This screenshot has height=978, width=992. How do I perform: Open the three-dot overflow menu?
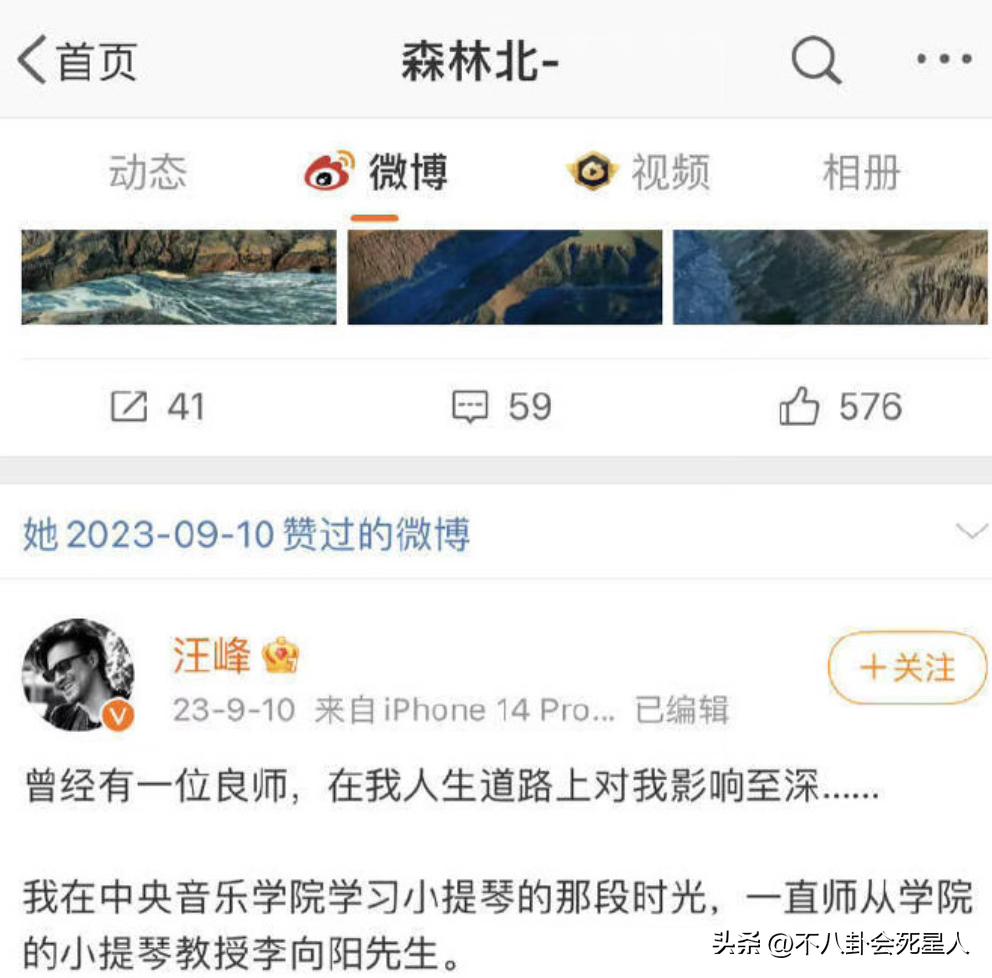(x=944, y=60)
